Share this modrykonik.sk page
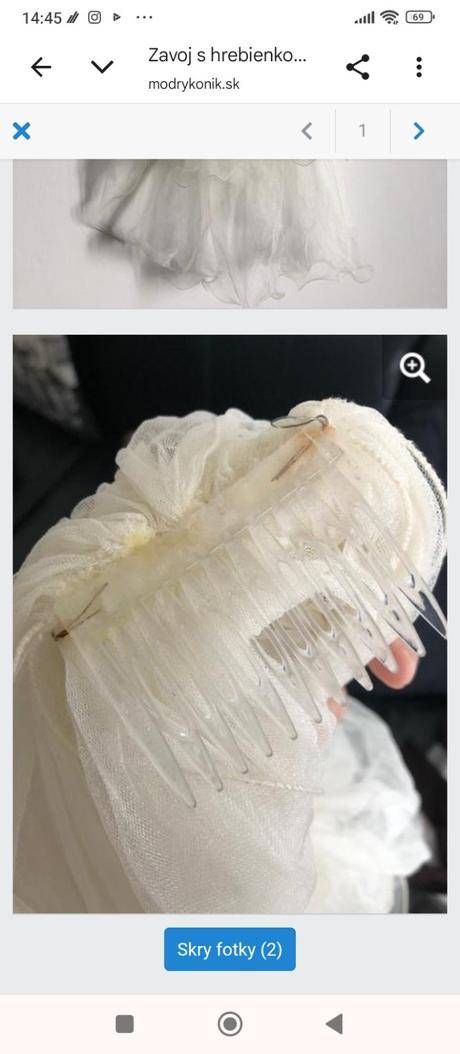The image size is (460, 1054). pyautogui.click(x=358, y=67)
